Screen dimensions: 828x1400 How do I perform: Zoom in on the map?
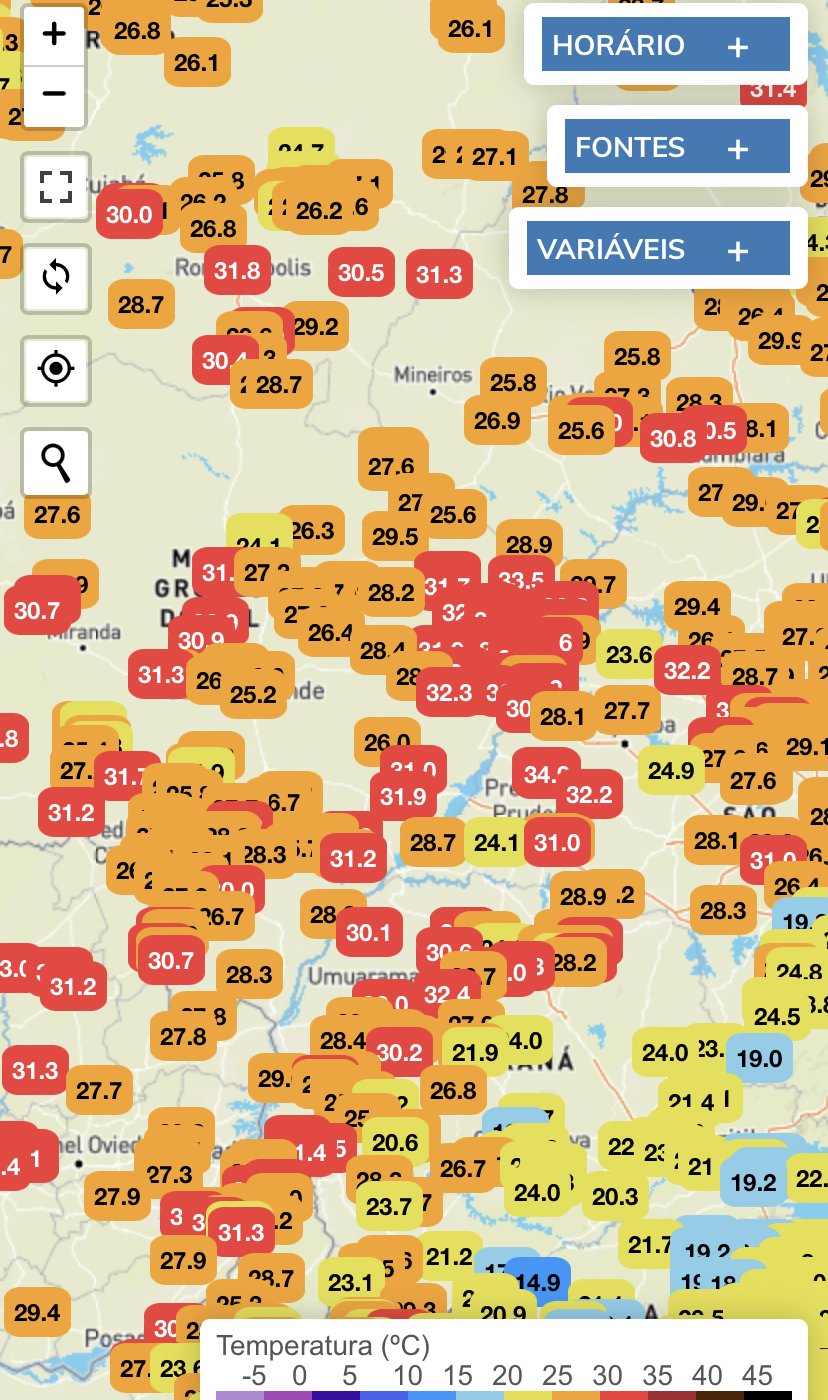point(54,36)
